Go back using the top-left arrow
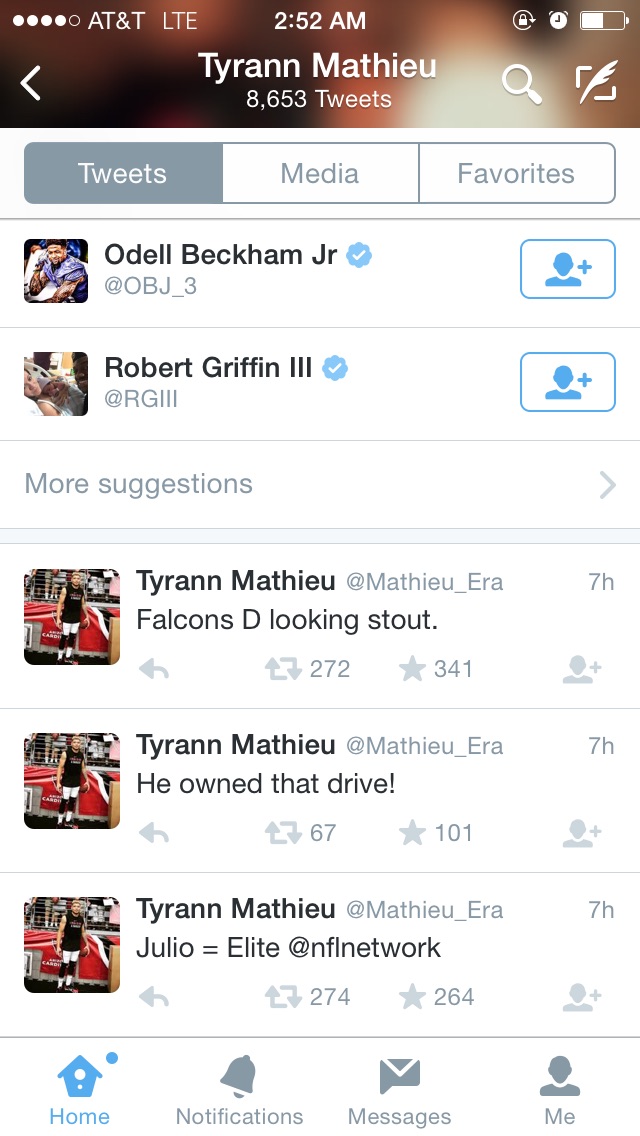Screen dimensions: 640x1136 pyautogui.click(x=30, y=83)
